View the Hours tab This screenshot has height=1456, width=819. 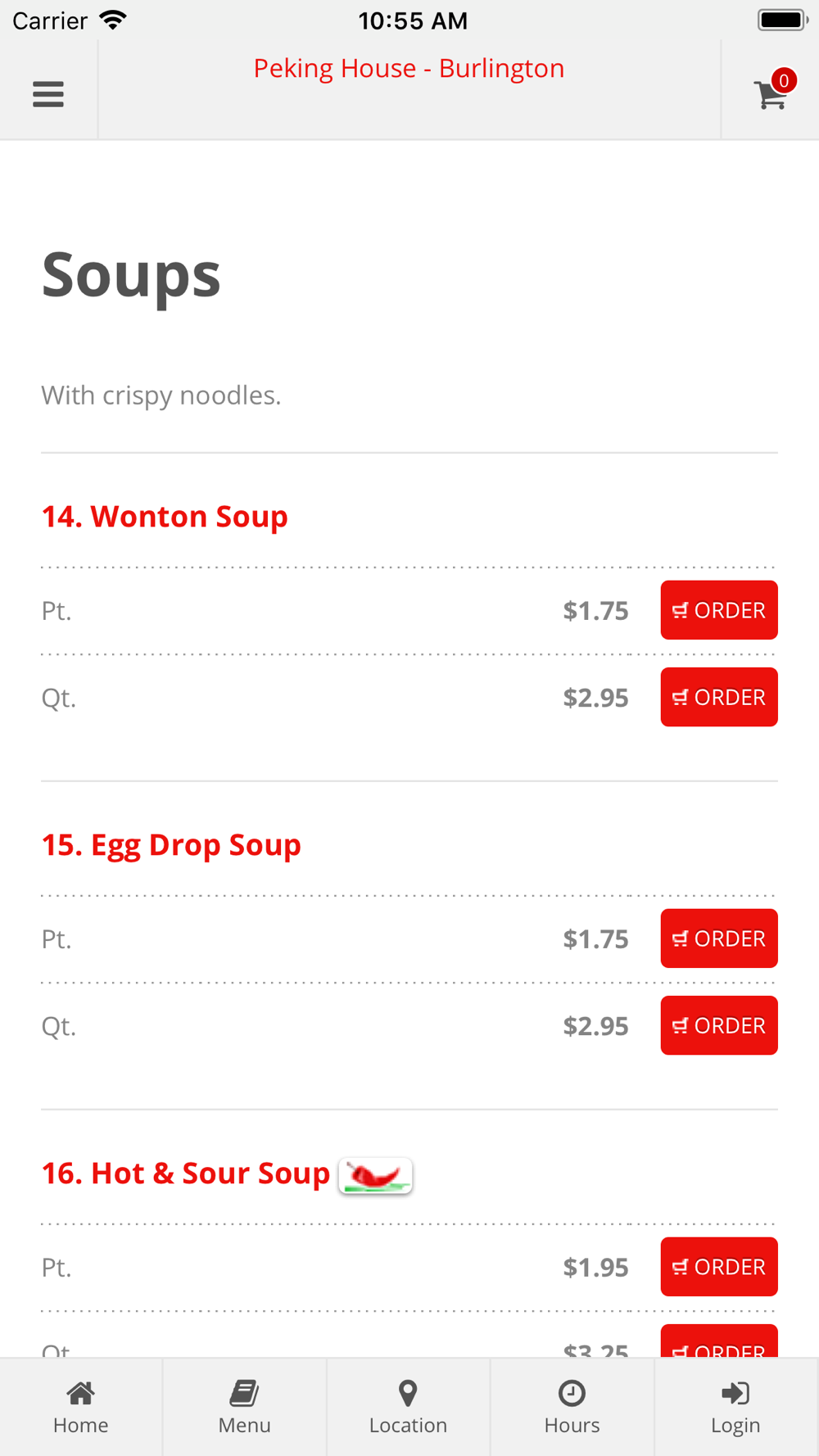[572, 1407]
